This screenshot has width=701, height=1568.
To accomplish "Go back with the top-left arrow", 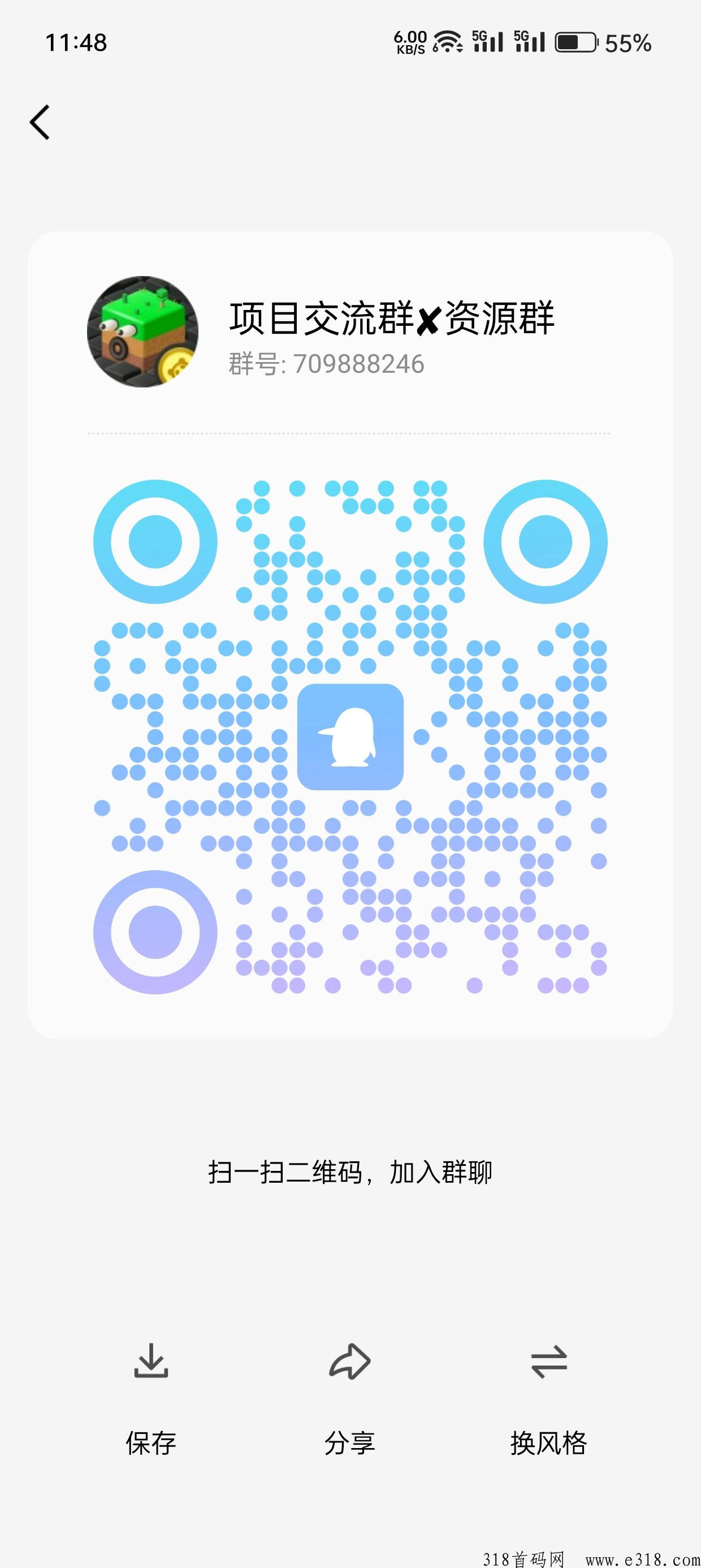I will pos(40,122).
